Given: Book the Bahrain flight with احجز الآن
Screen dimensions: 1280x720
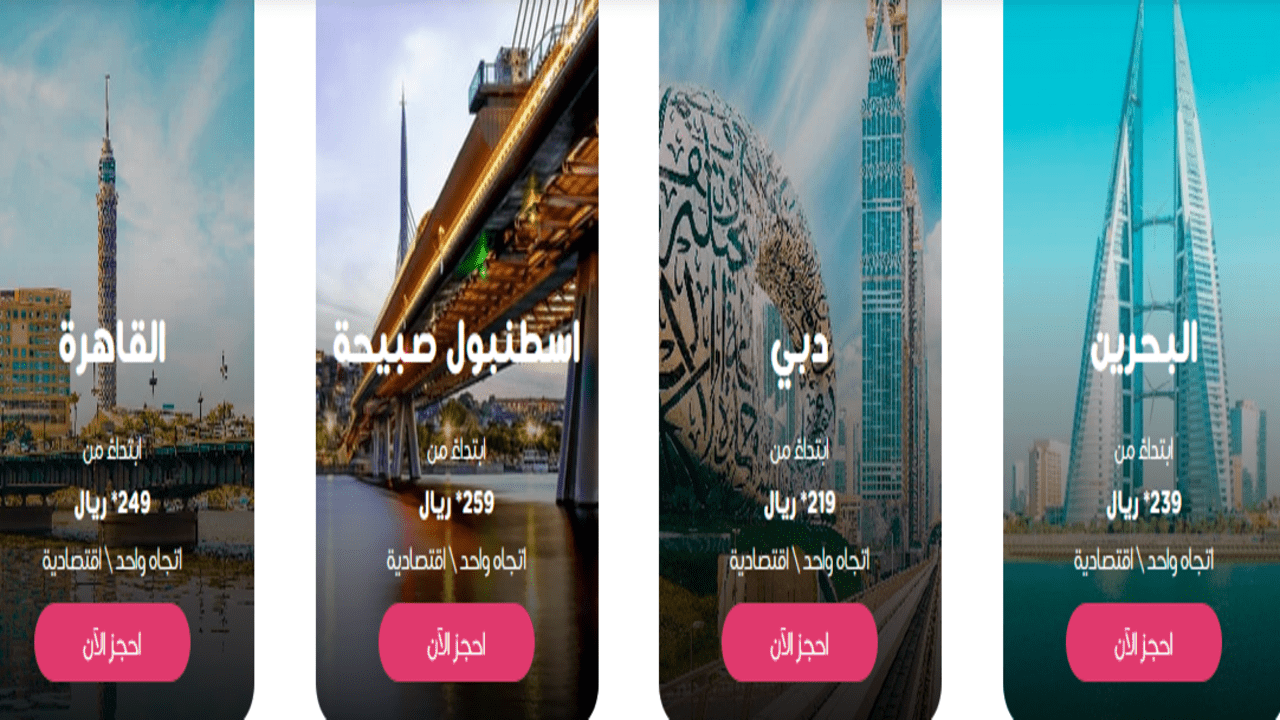Looking at the screenshot, I should coord(1143,643).
